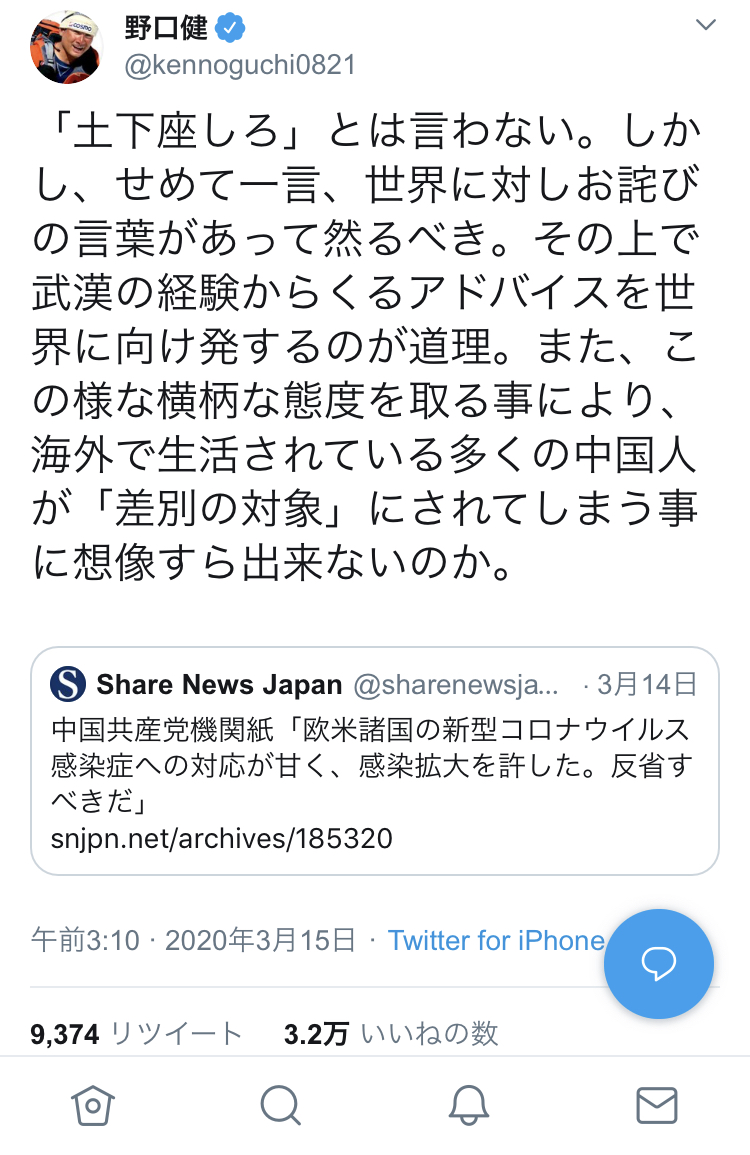Open the Notifications bell tab
This screenshot has height=1155, width=750.
pos(468,1105)
